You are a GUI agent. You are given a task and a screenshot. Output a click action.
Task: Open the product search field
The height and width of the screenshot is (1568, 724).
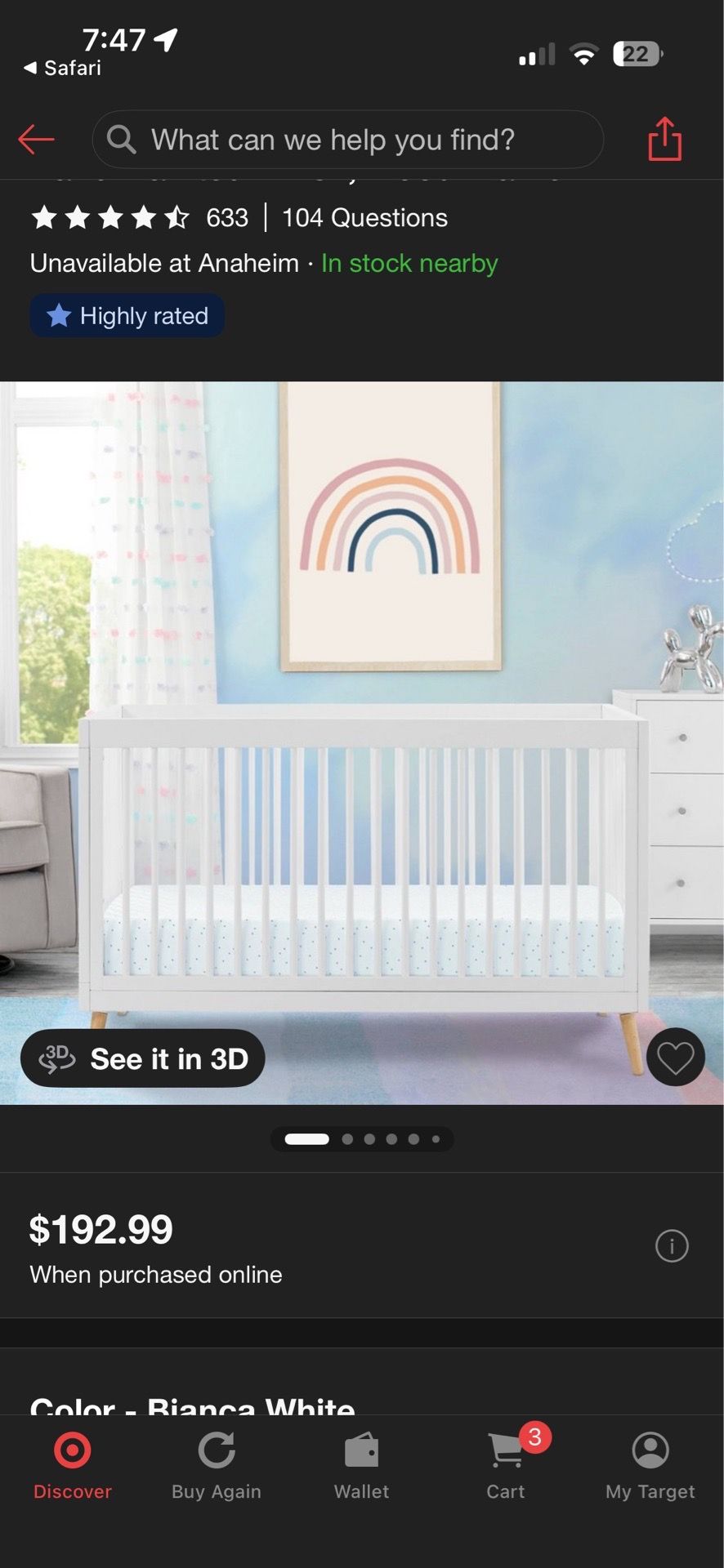point(348,140)
